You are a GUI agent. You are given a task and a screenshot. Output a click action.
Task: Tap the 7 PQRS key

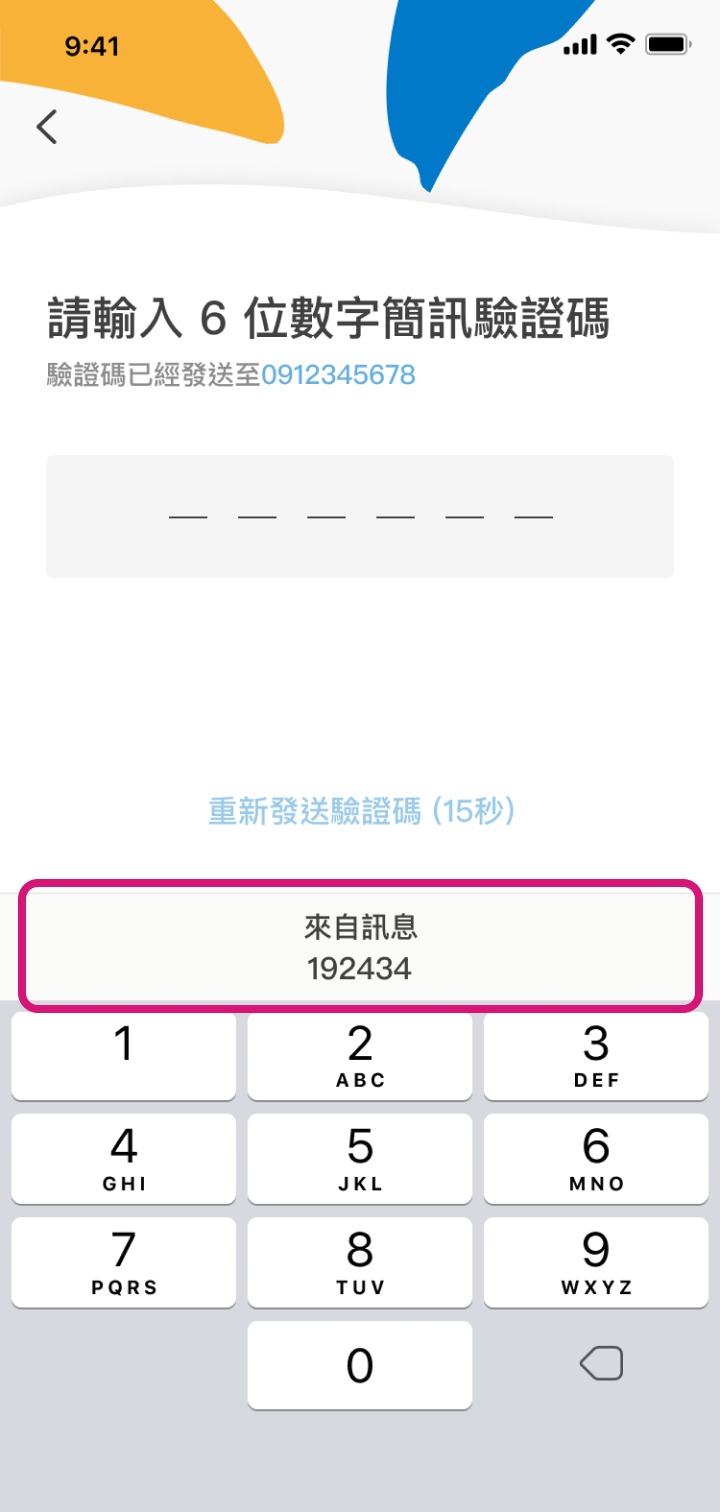[124, 1262]
